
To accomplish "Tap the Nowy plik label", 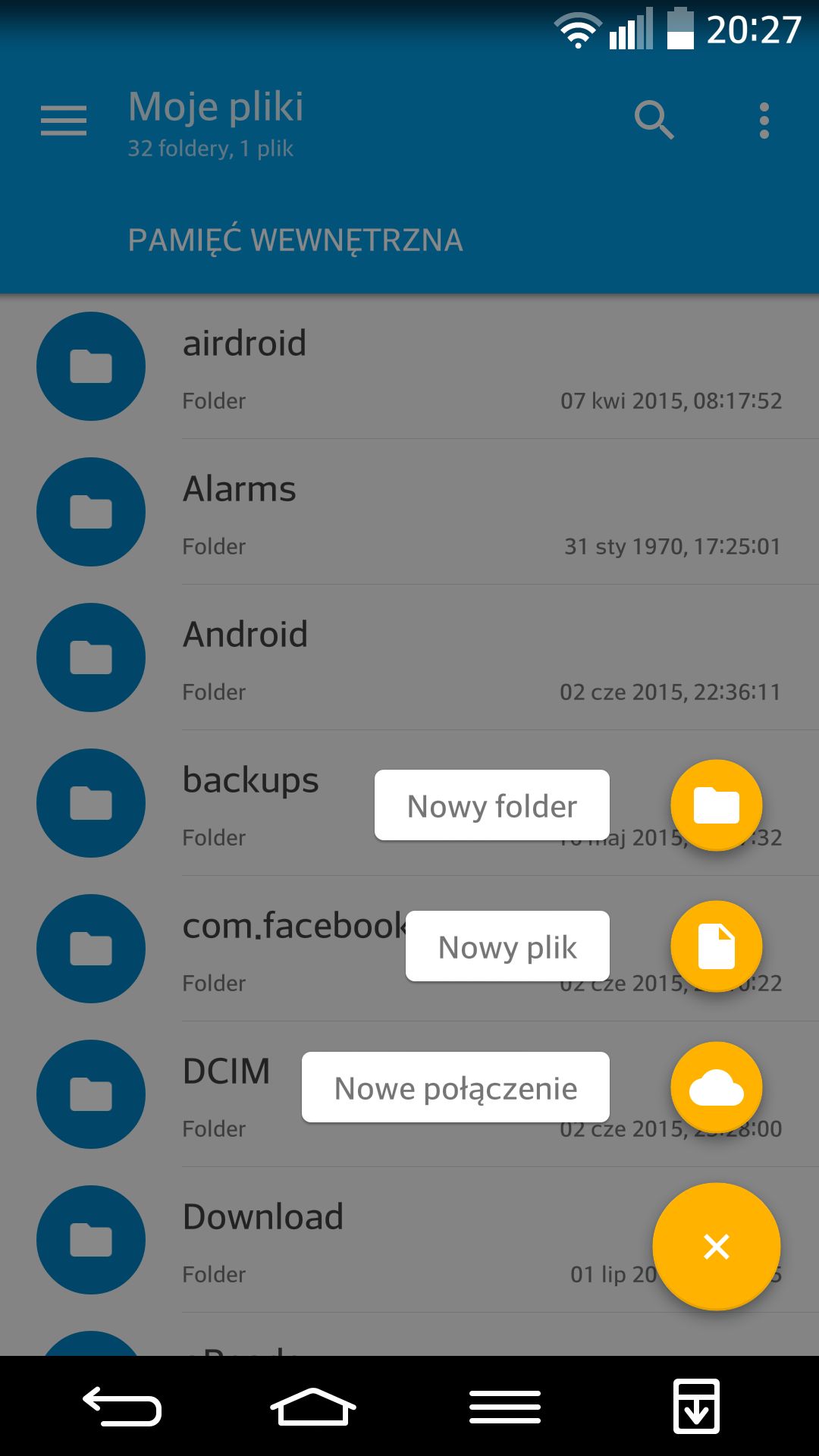I will [x=507, y=946].
